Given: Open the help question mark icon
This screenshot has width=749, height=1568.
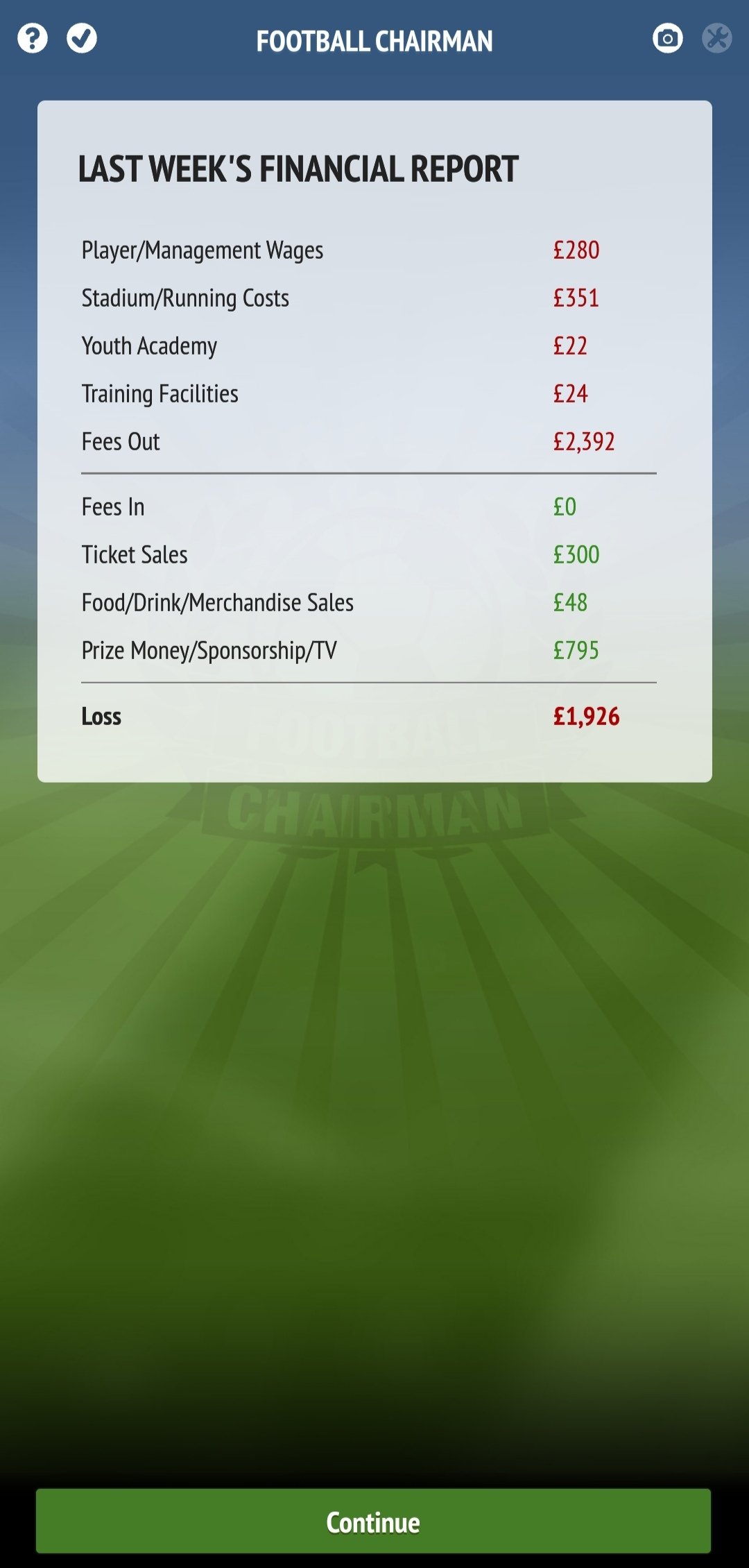Looking at the screenshot, I should pos(33,38).
